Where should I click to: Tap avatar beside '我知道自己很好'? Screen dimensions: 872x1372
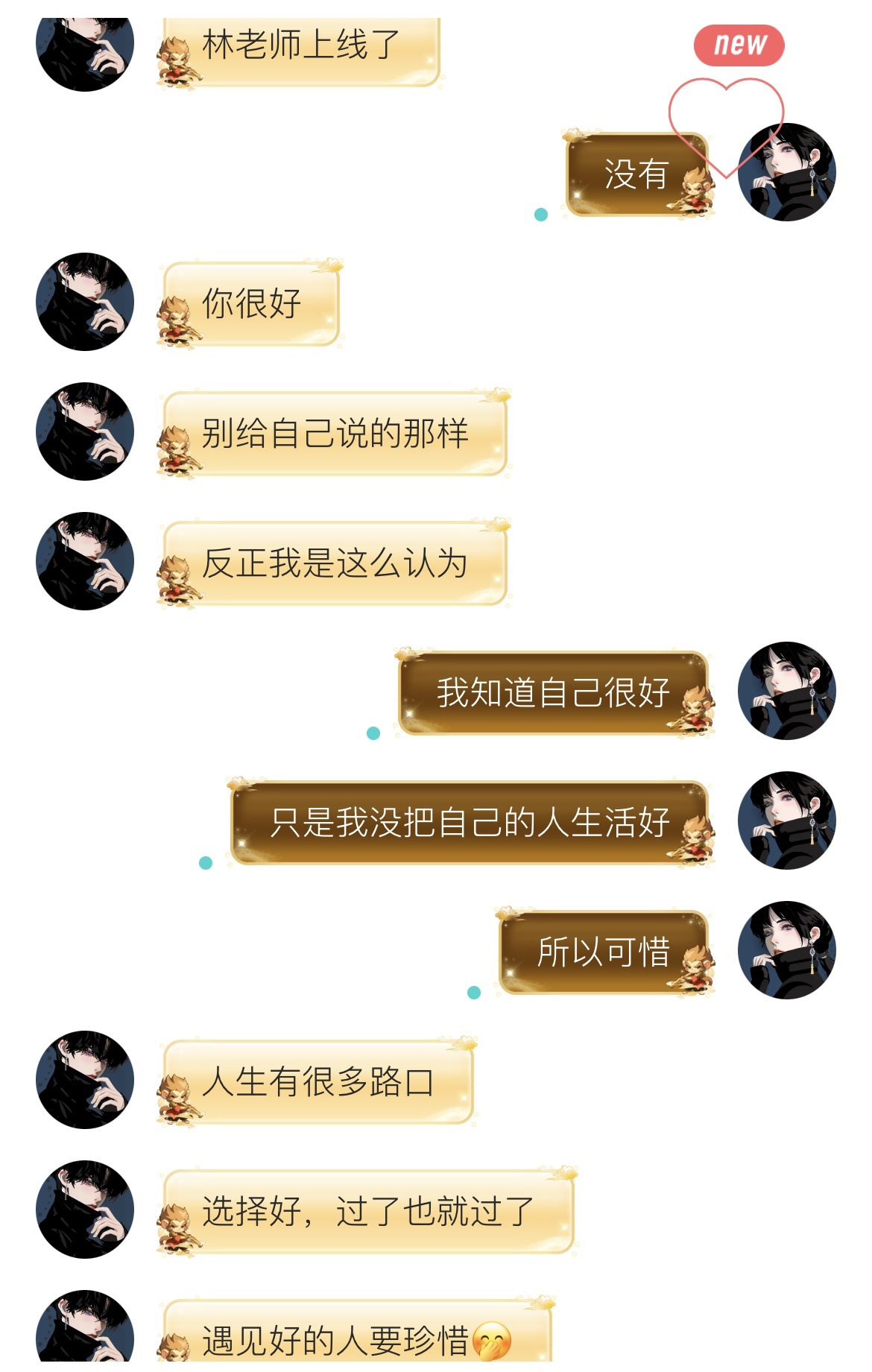click(x=786, y=691)
